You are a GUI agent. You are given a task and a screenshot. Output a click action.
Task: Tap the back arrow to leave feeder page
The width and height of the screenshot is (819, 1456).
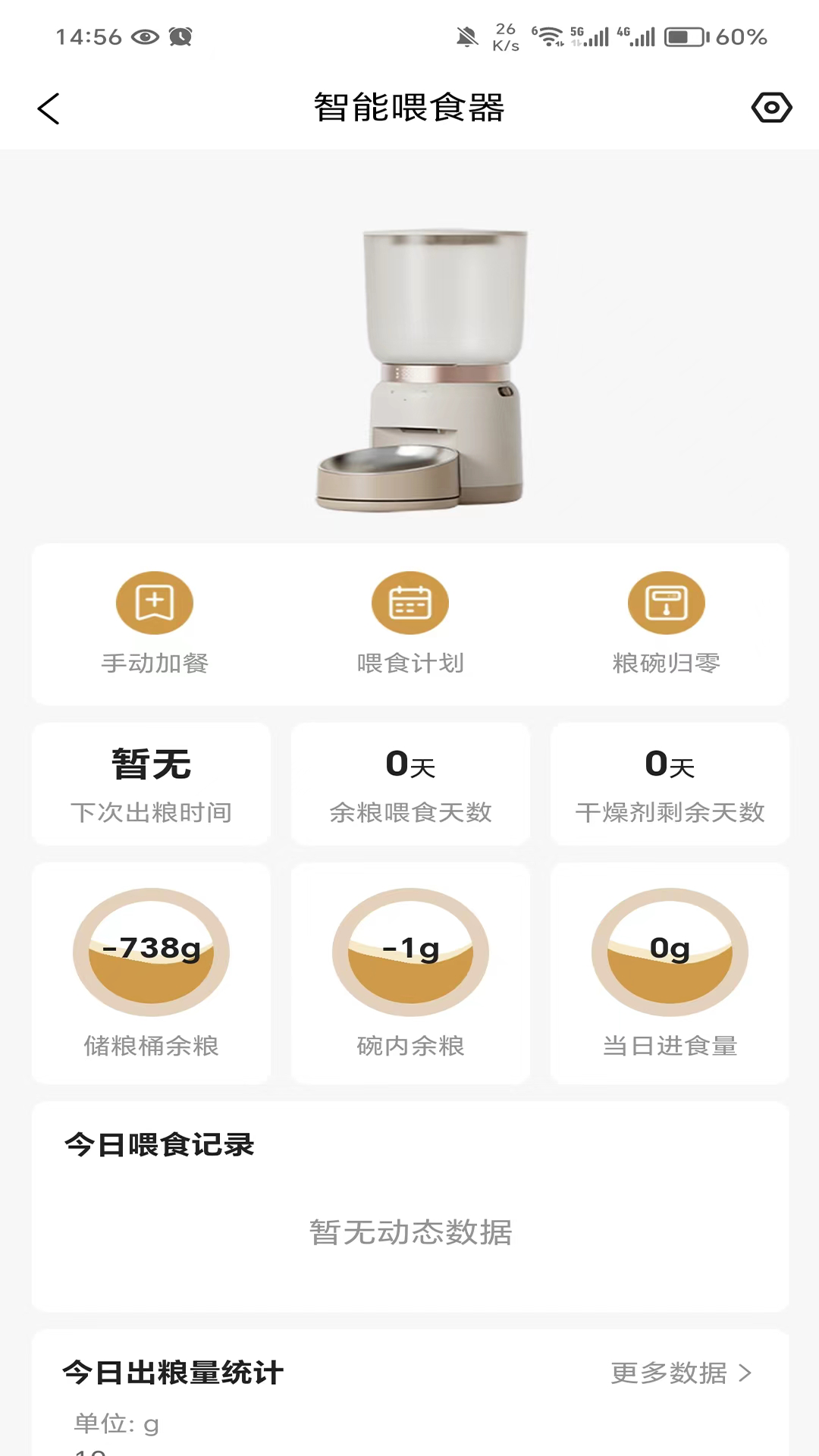(49, 108)
